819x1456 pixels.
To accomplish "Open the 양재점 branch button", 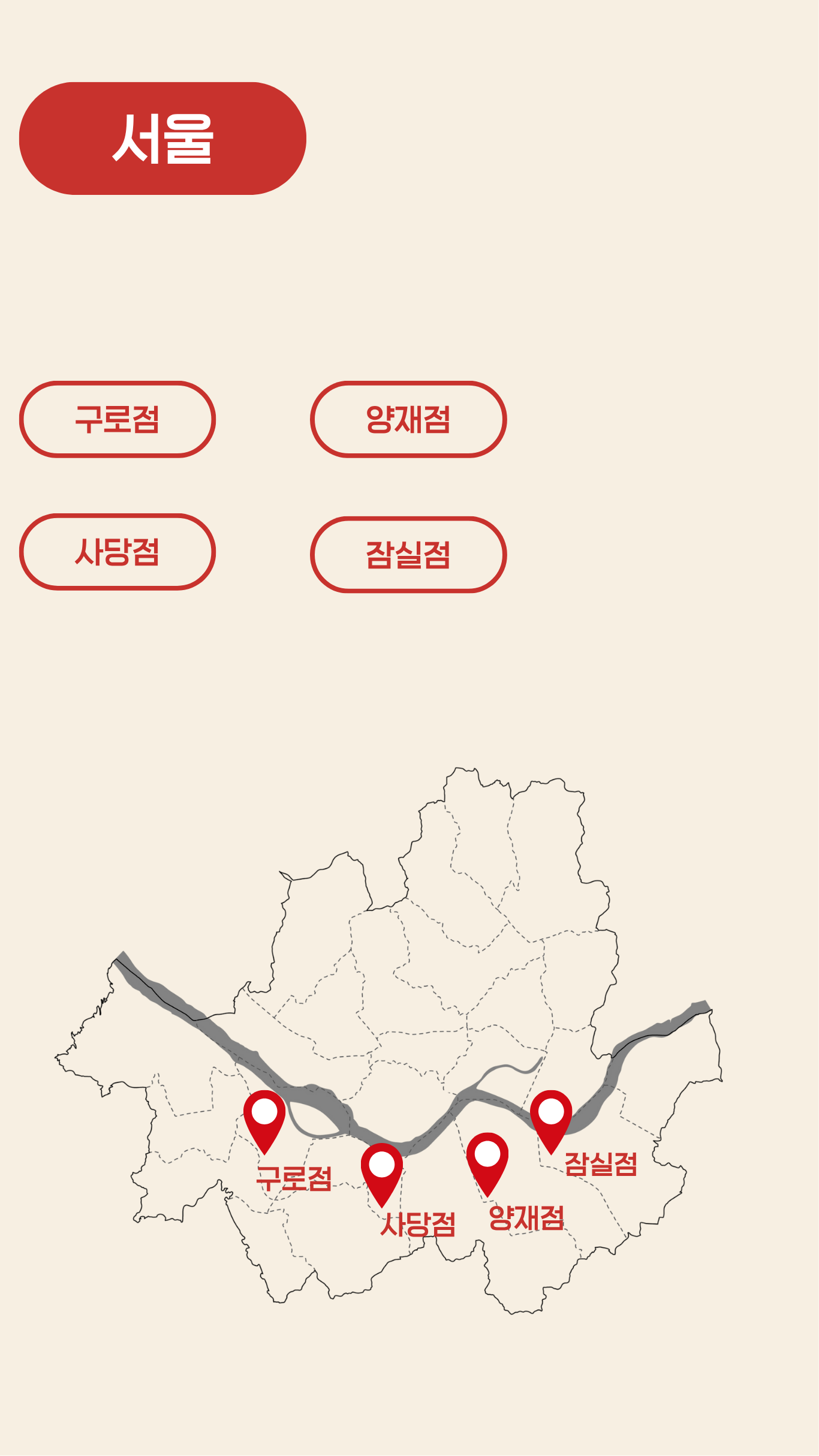I will coord(408,419).
